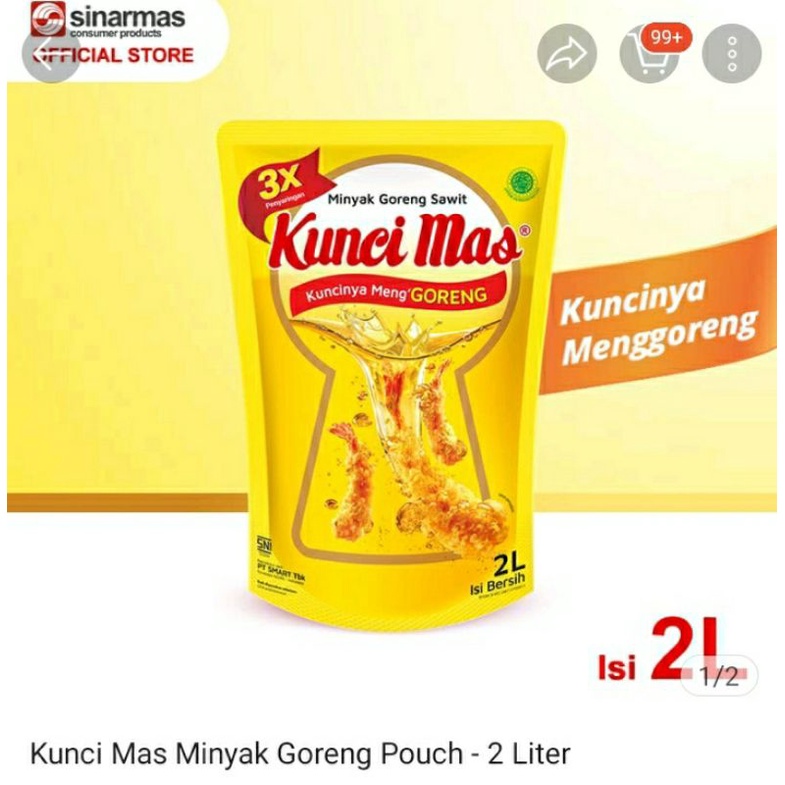Share this Kunci Mas product
785x785 pixels.
click(567, 54)
